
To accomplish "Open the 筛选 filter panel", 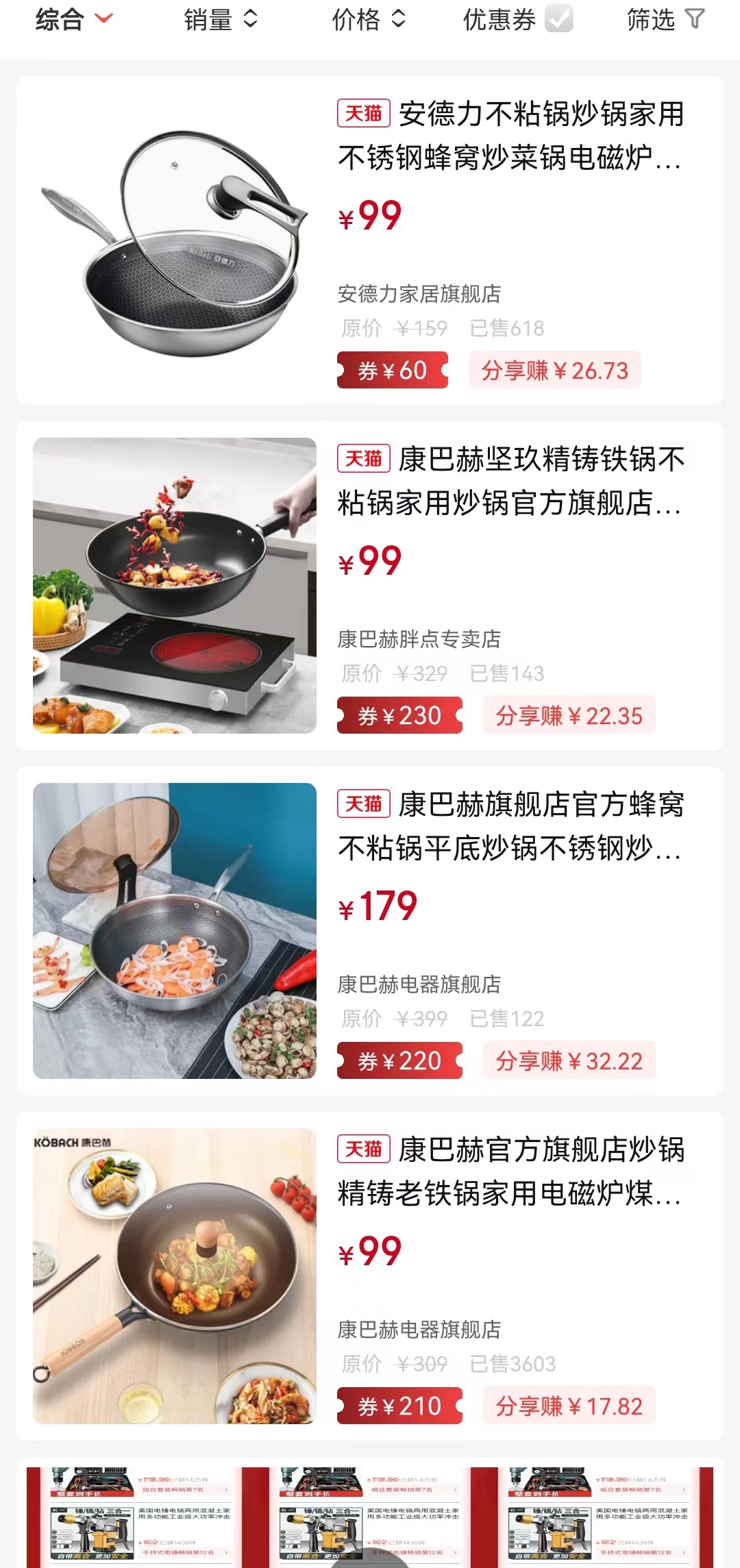I will click(665, 19).
